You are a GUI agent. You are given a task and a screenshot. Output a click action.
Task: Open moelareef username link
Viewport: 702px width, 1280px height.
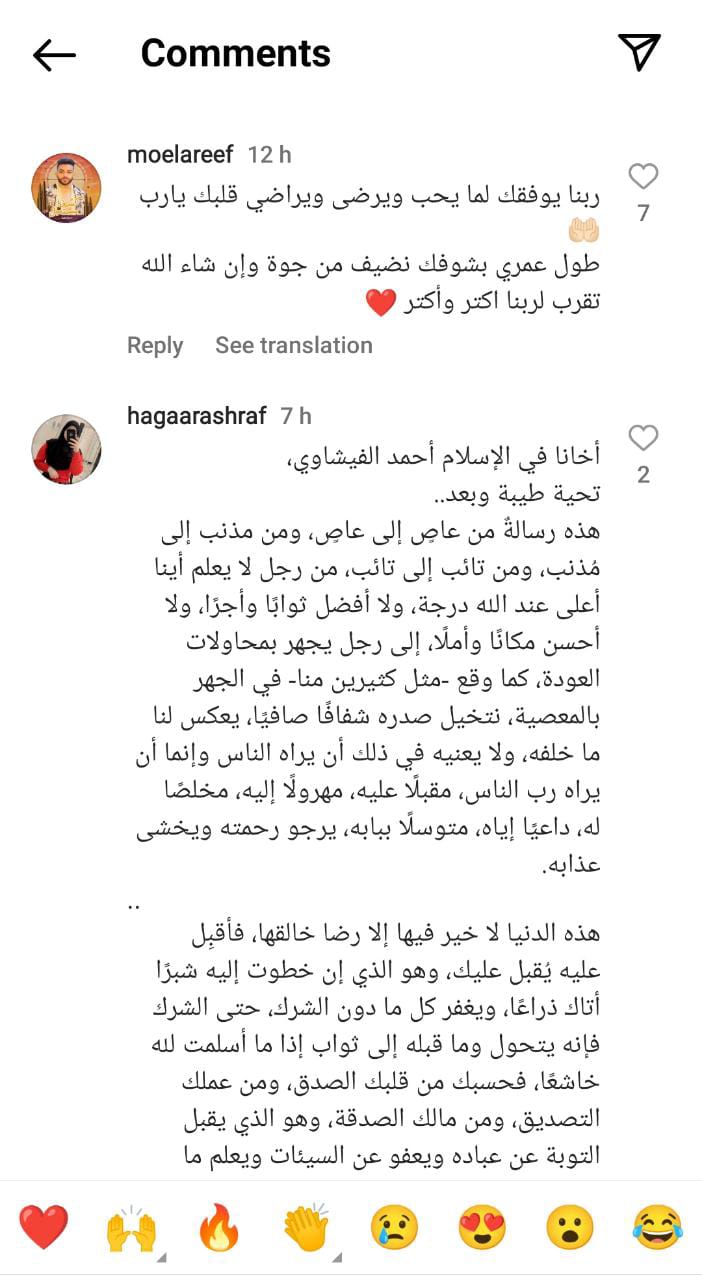[x=180, y=155]
